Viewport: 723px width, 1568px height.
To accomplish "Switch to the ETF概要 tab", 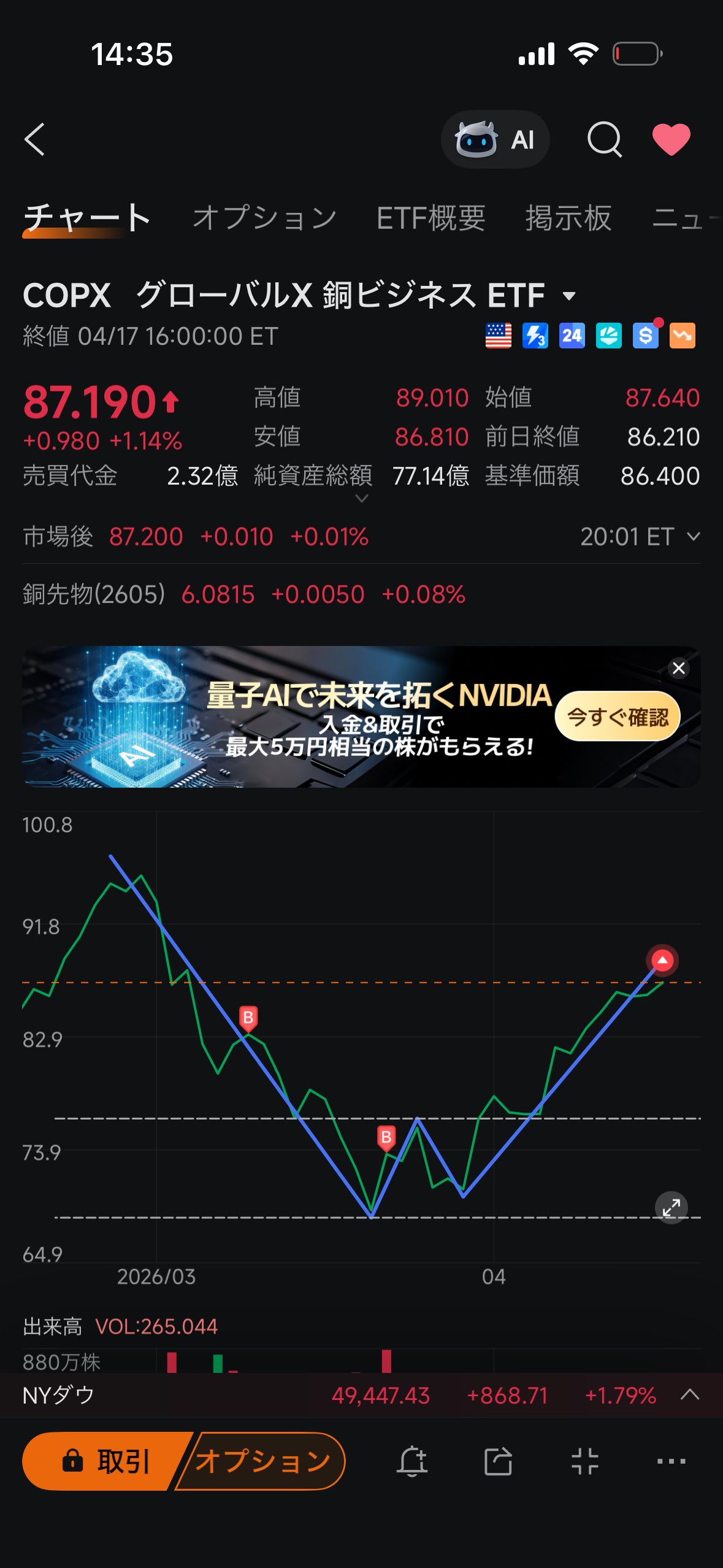I will (430, 218).
